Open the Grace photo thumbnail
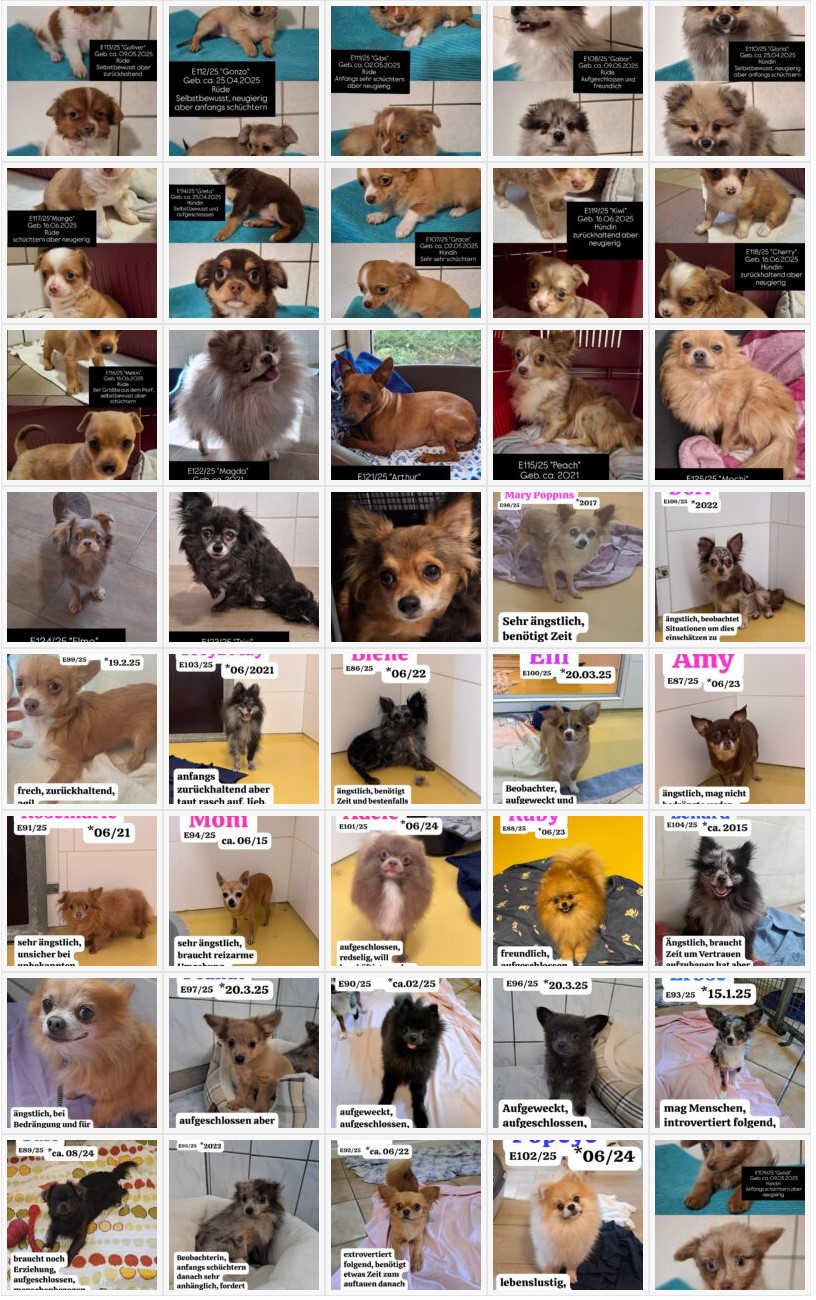Viewport: 816px width, 1300px height. click(x=406, y=242)
